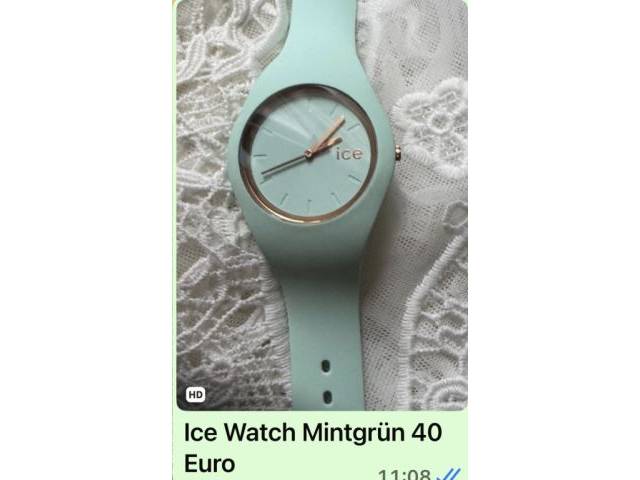Open the Ice Watch photo message

click(321, 205)
